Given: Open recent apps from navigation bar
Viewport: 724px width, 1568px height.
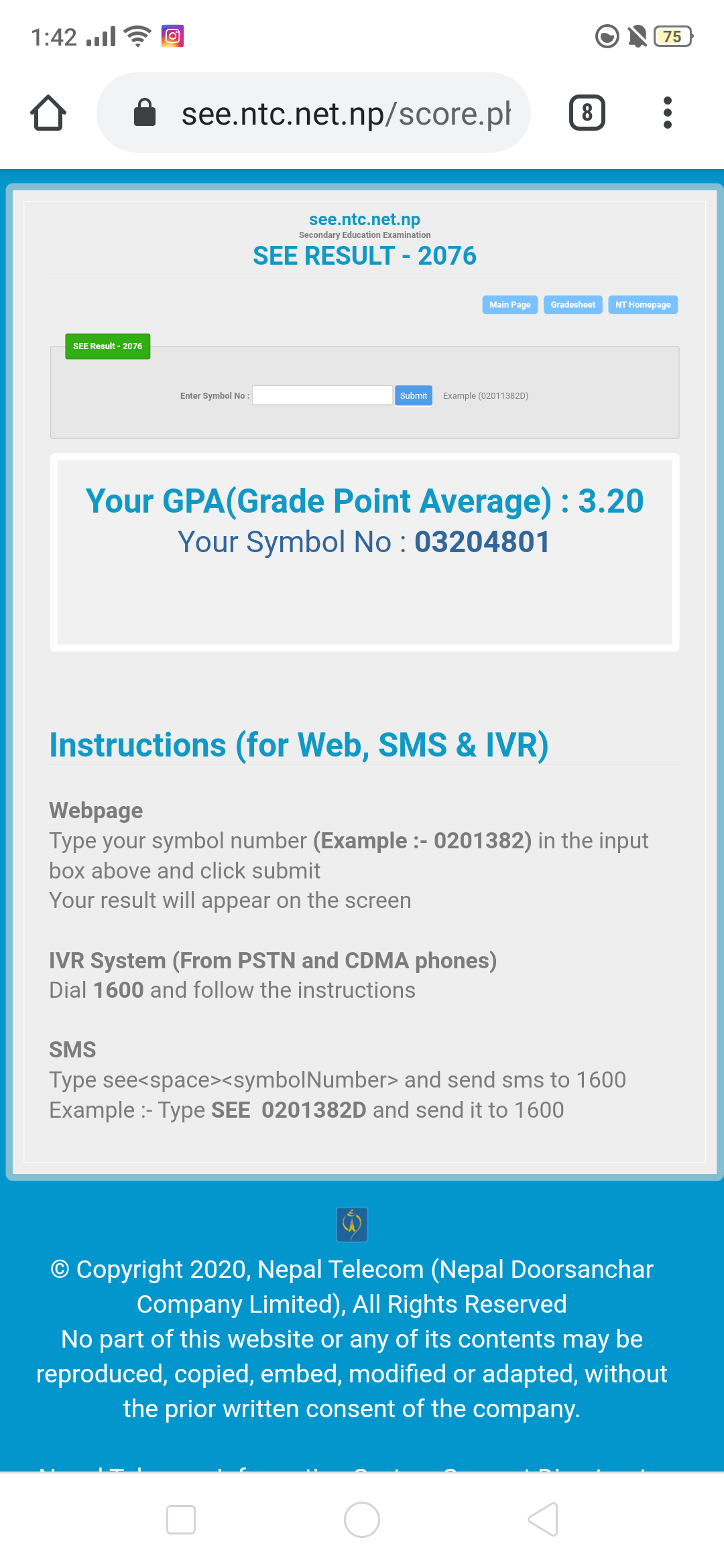Looking at the screenshot, I should pos(181,1519).
